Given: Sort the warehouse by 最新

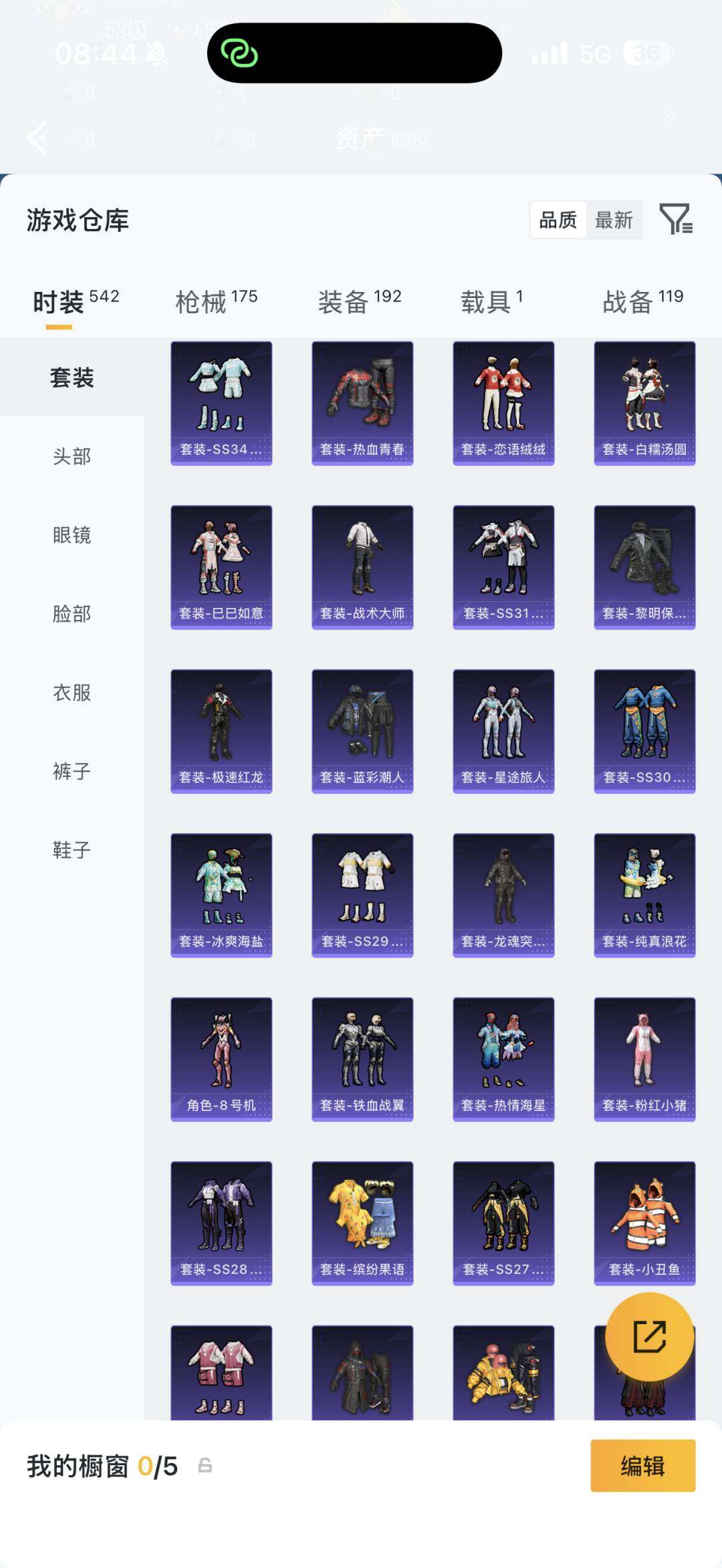Looking at the screenshot, I should [614, 220].
